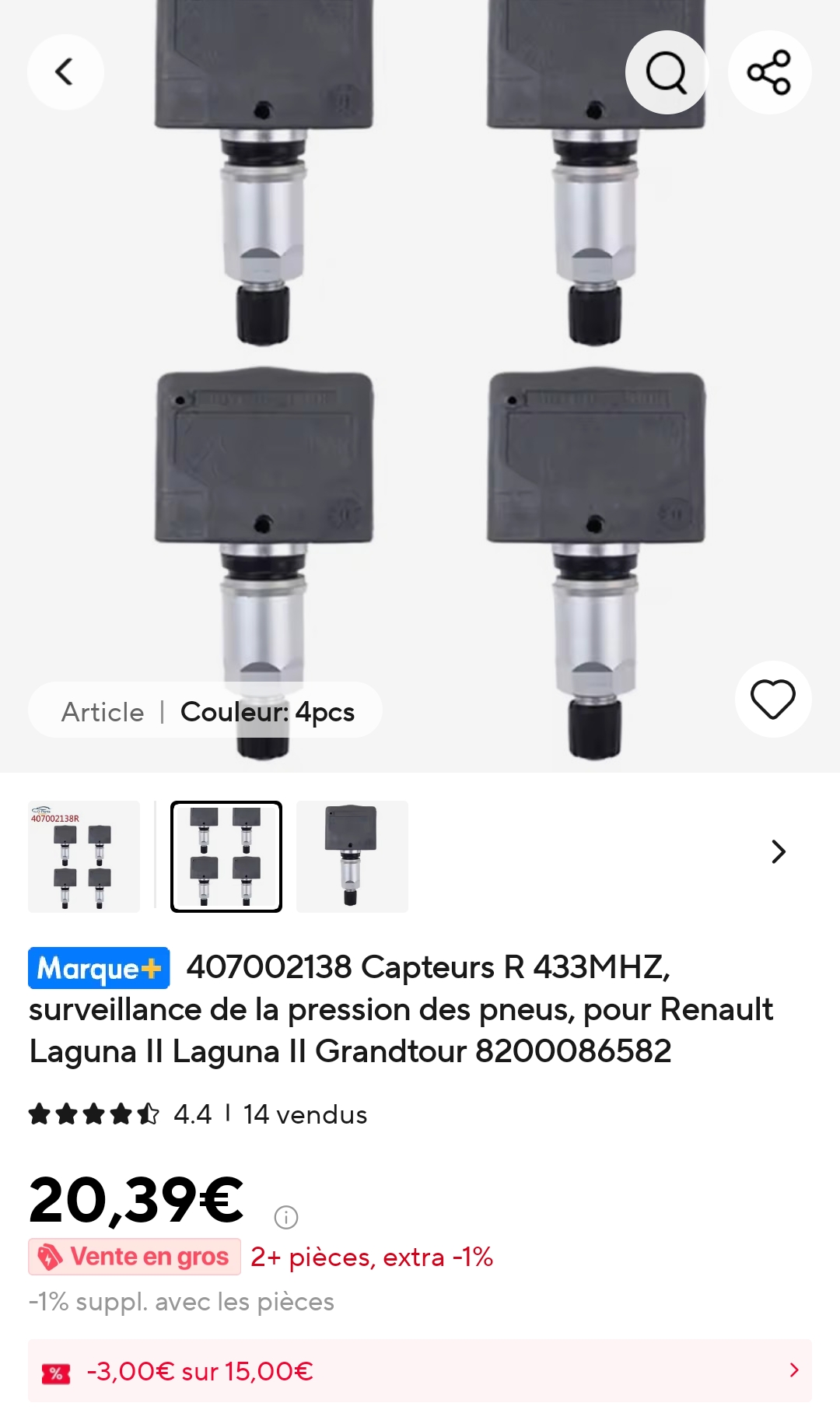Share this product
Screen dimensions: 840x1424
[x=769, y=72]
